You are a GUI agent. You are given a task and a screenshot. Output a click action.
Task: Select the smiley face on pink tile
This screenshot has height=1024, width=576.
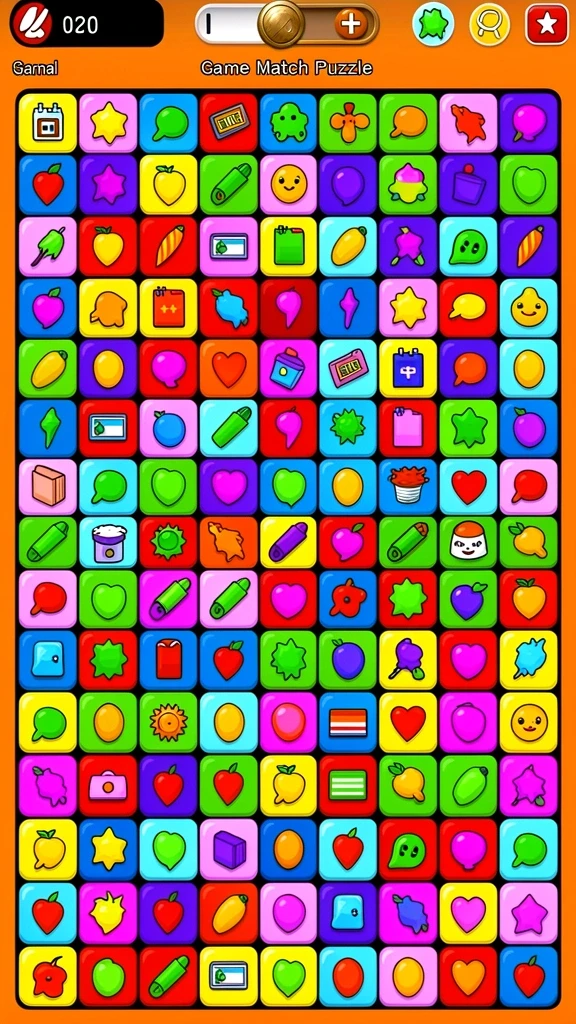pyautogui.click(x=288, y=184)
